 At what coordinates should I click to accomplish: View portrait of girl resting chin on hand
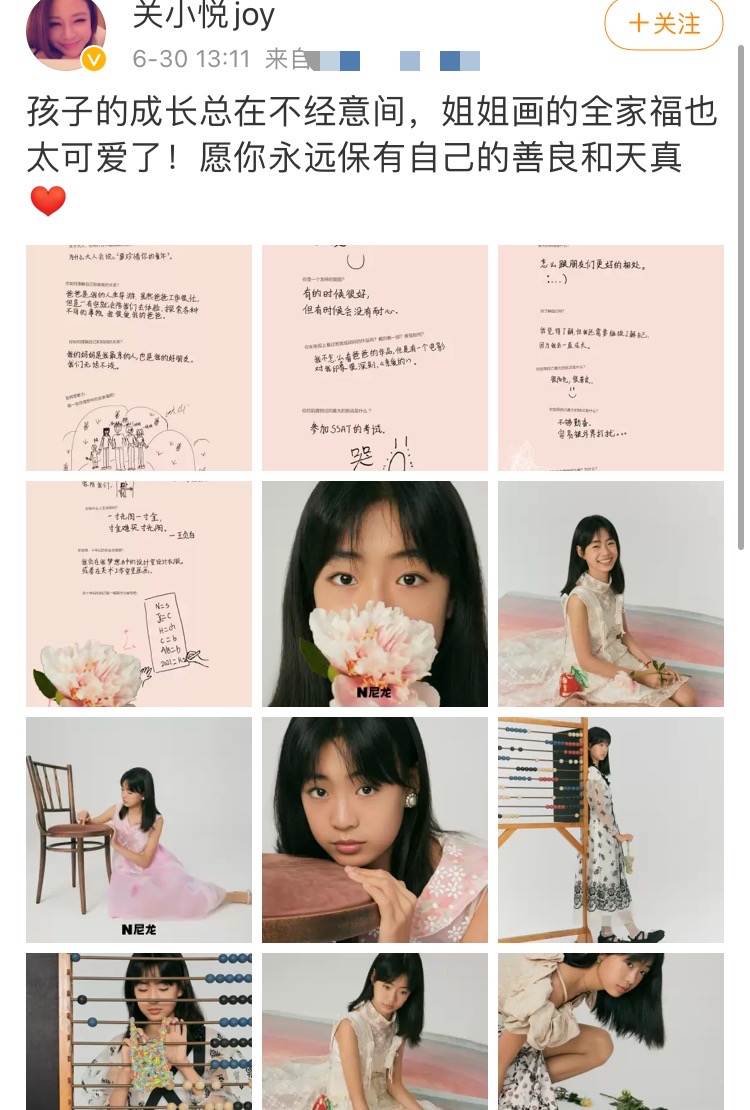[375, 830]
